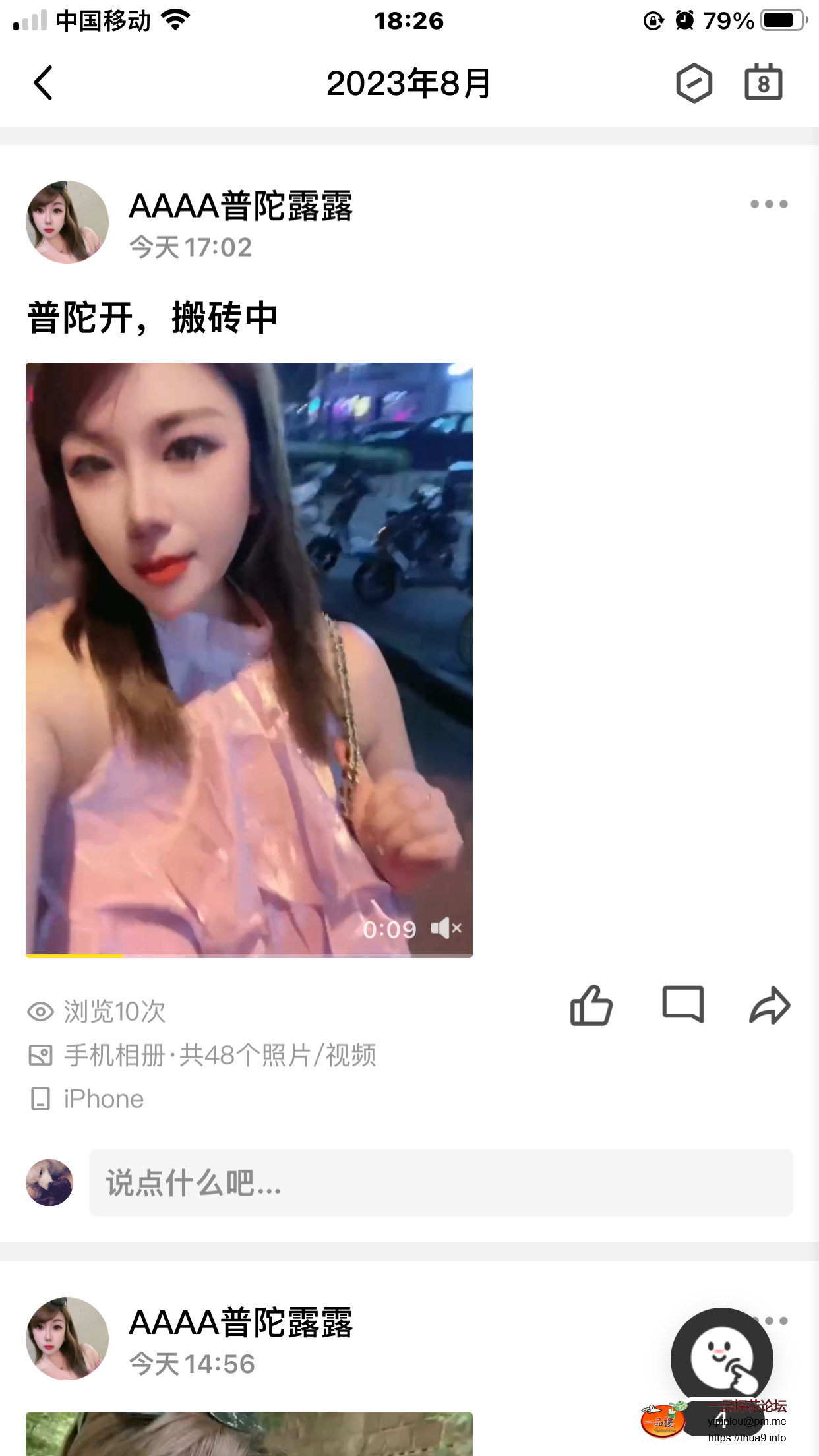Share the 普陀开，搬砖中 post
The height and width of the screenshot is (1456, 819).
coord(770,1006)
